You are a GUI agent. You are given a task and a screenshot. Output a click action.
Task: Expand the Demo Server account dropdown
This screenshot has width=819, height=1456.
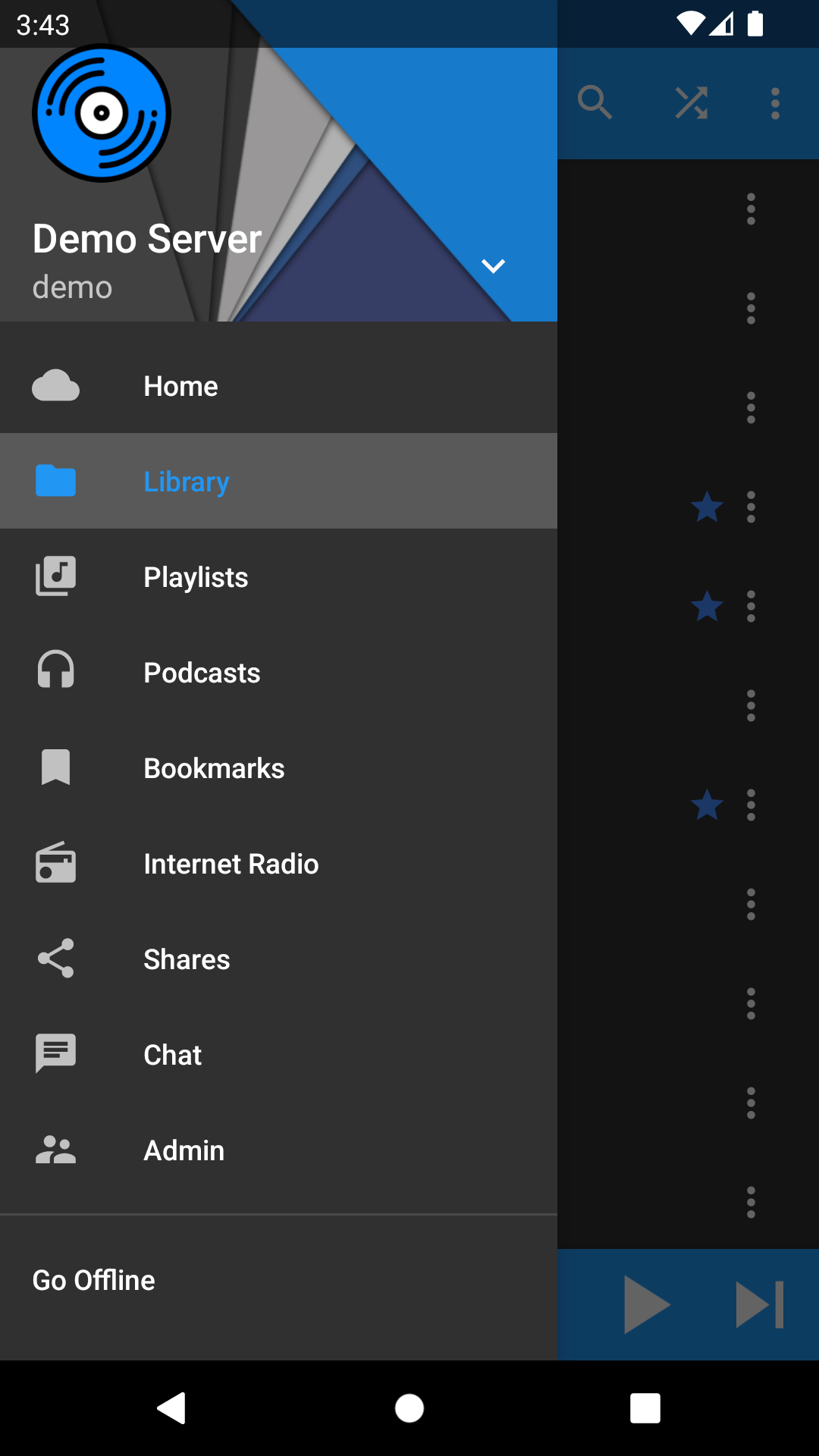tap(493, 266)
